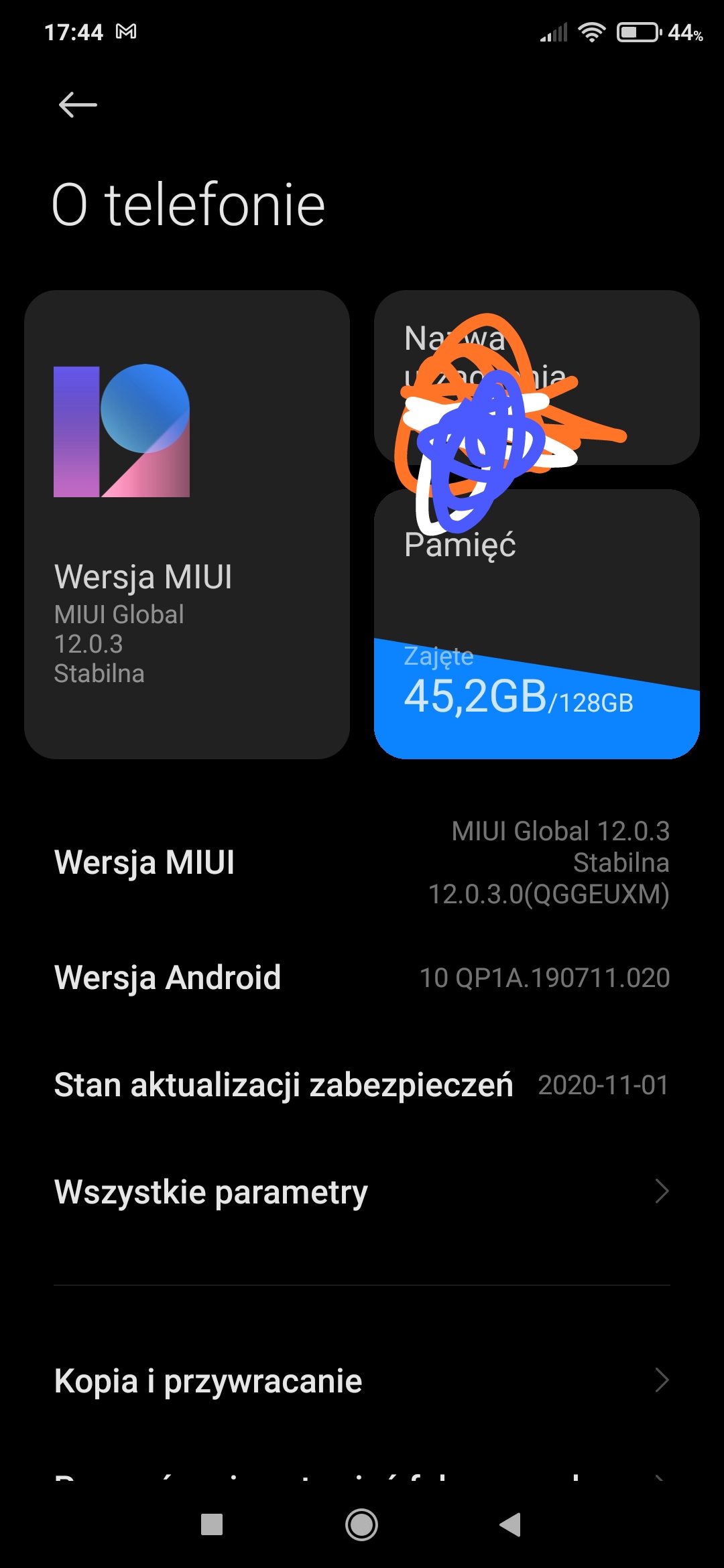Select Stan aktualizacji zabezpieczeń row
724x1568 pixels.
pos(362,1085)
